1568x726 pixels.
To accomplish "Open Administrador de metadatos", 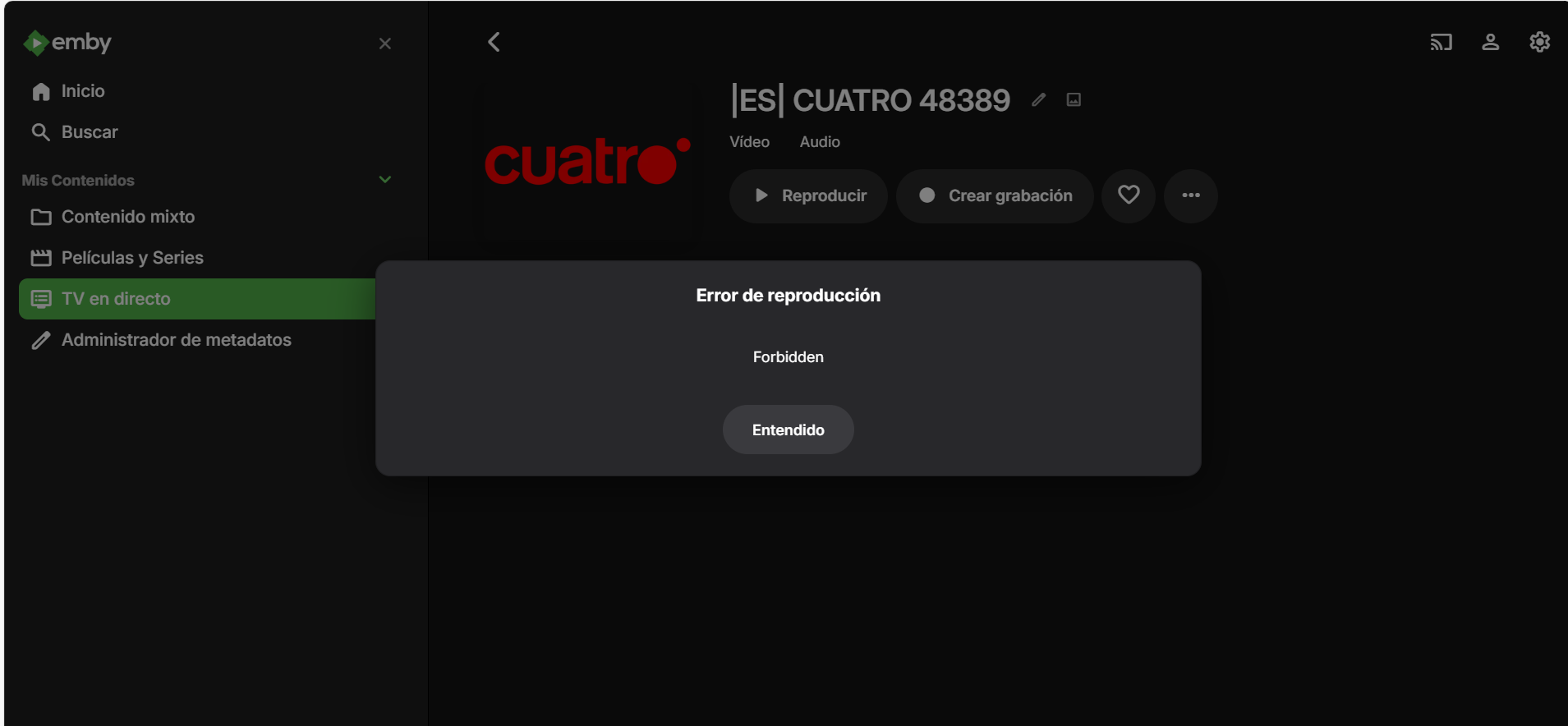I will (176, 340).
